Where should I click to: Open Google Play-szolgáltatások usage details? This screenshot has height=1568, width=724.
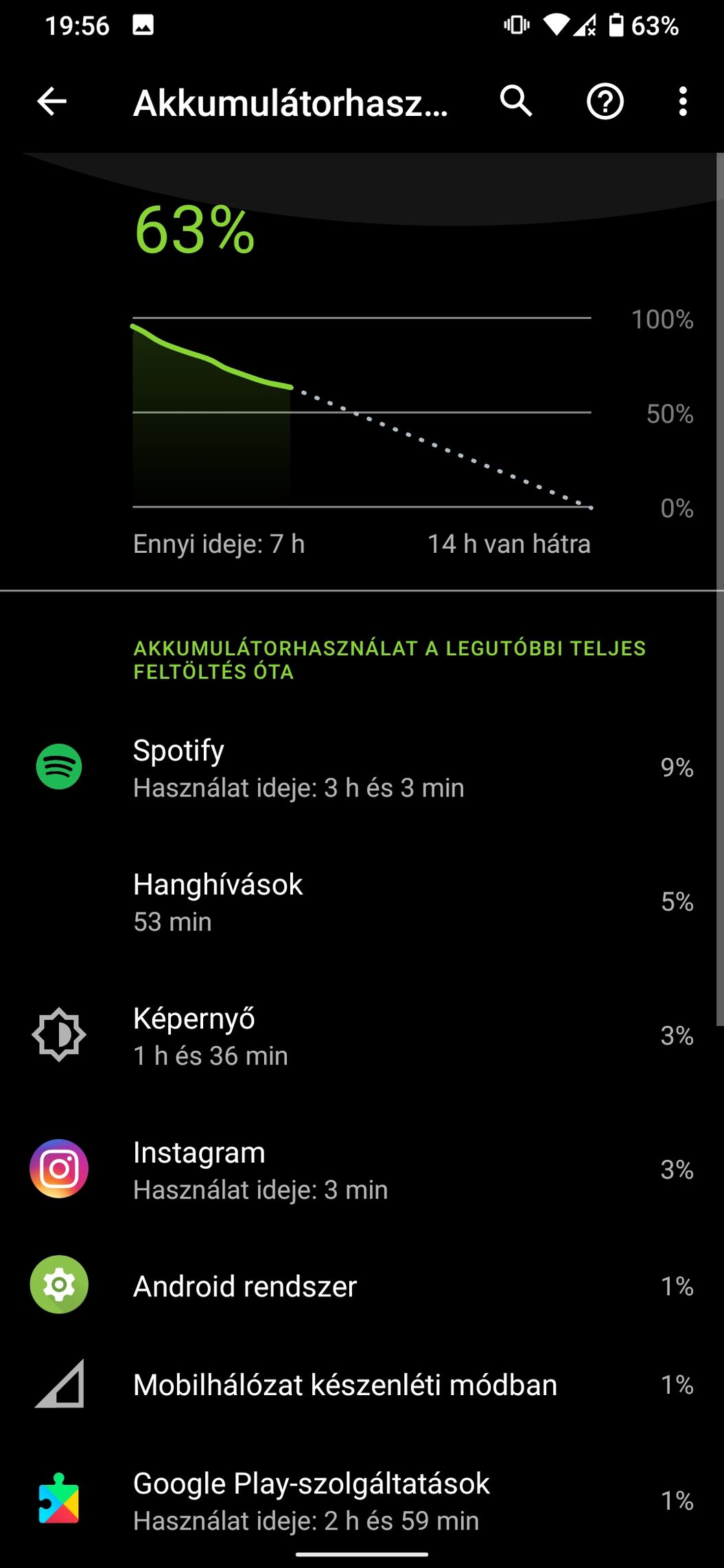pyautogui.click(x=362, y=1501)
